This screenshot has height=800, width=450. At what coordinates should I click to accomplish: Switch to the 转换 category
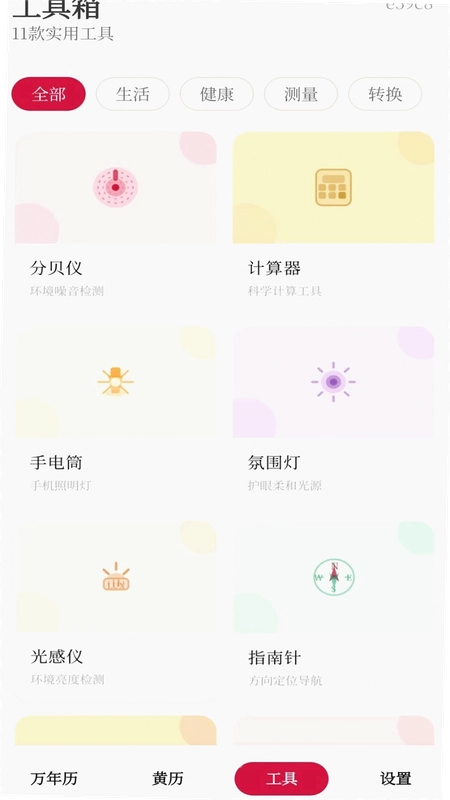click(x=385, y=94)
